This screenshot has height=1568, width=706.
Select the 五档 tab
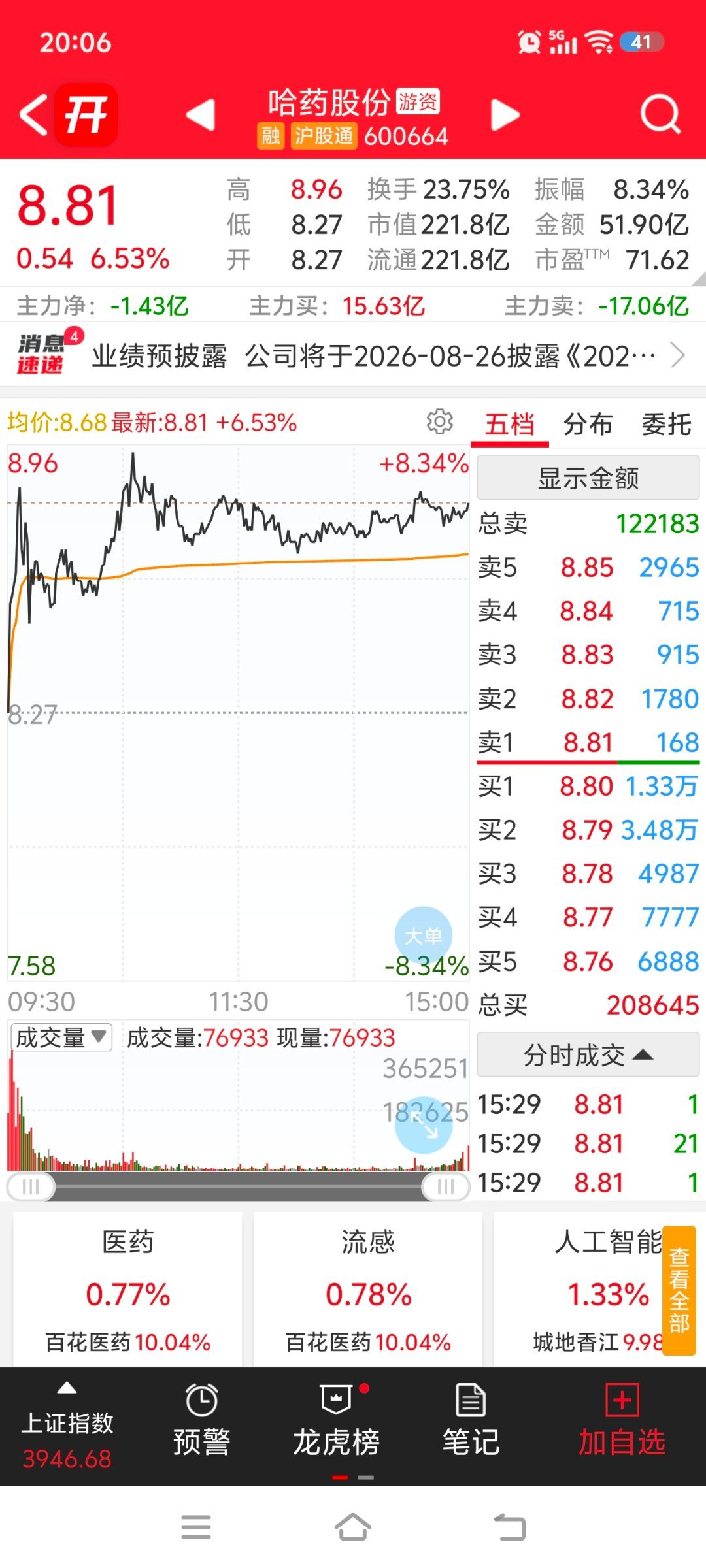click(509, 425)
